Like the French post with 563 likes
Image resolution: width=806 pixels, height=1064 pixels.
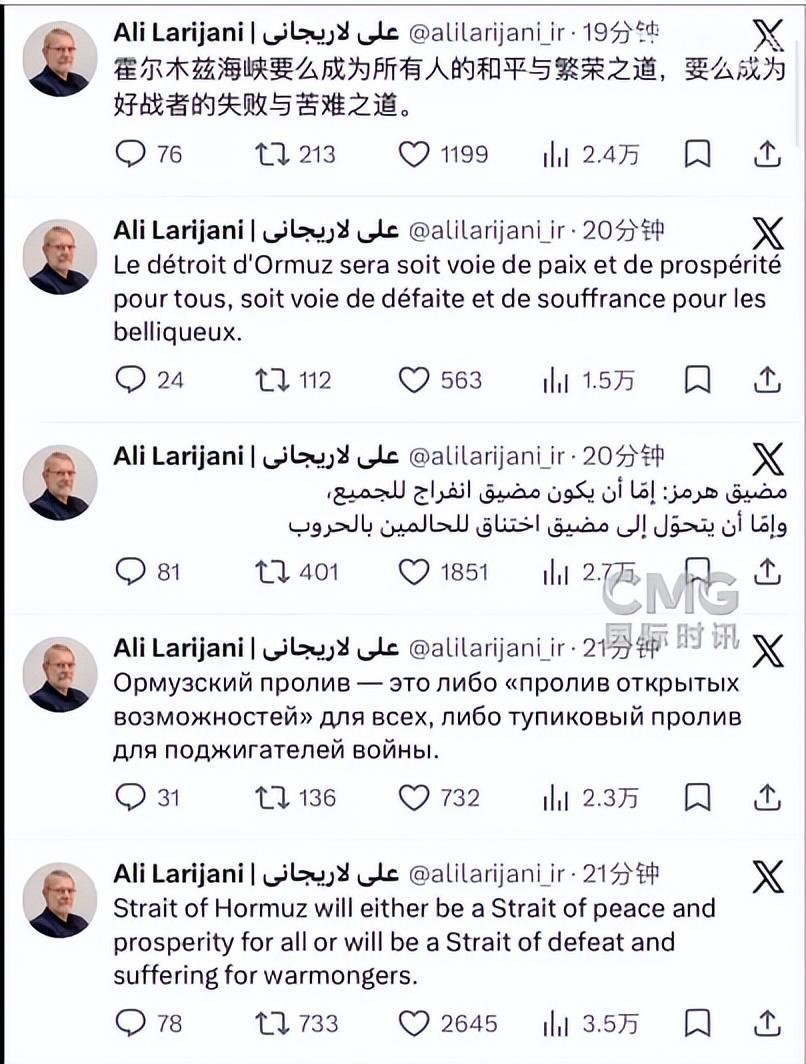click(413, 380)
